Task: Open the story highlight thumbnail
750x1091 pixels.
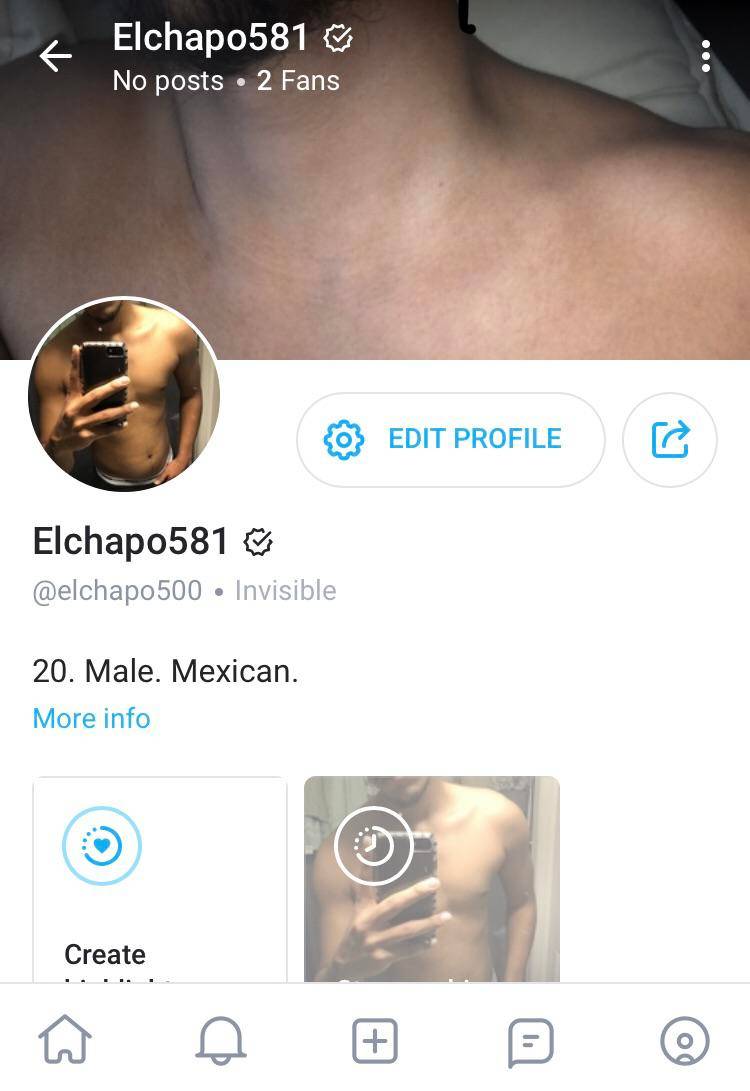Action: click(x=431, y=880)
